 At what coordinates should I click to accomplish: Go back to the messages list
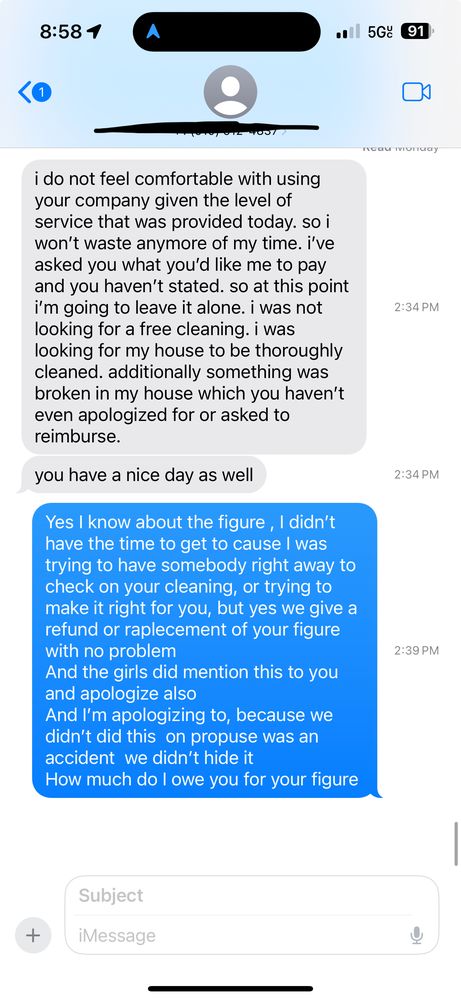(34, 93)
